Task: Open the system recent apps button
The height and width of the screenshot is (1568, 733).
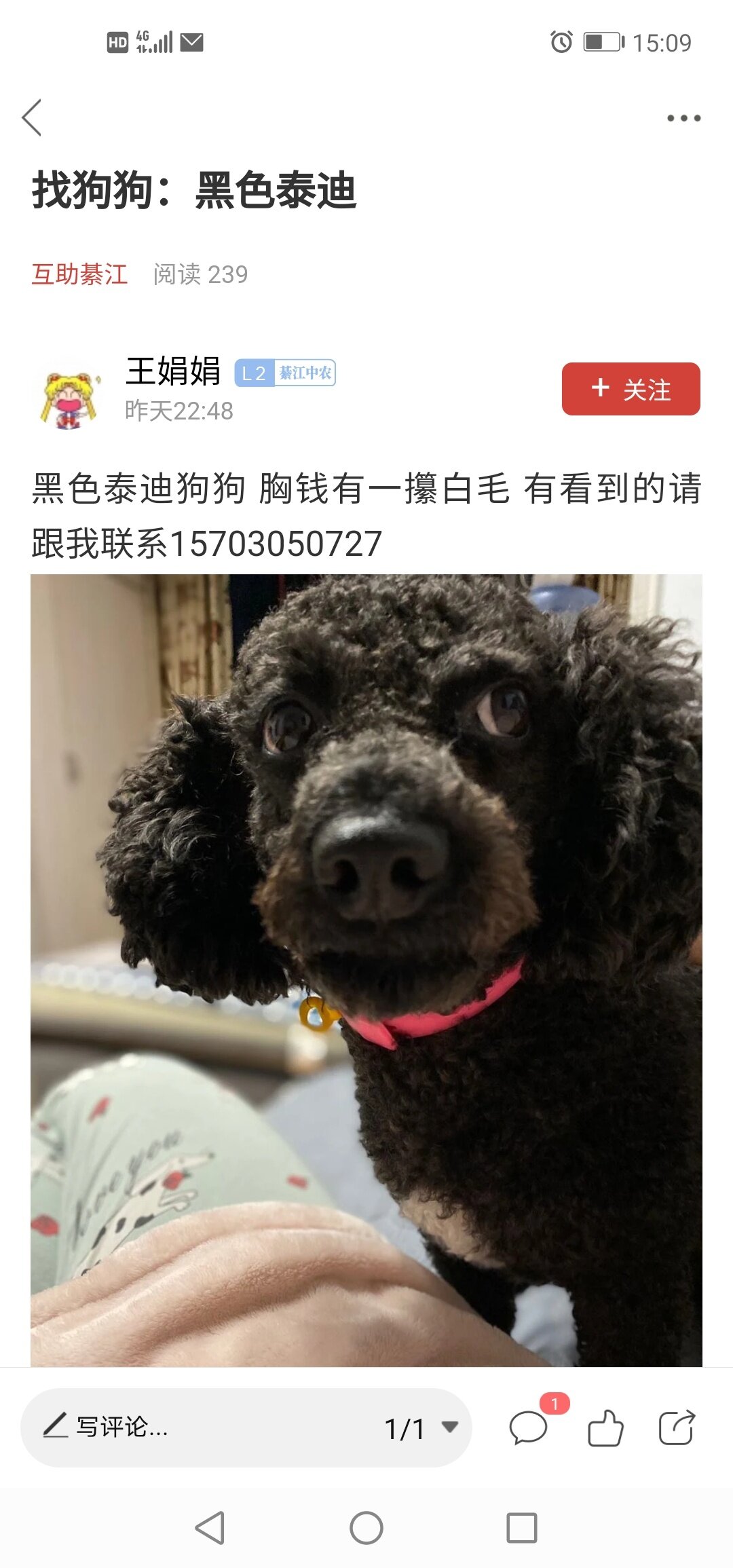Action: 522,1528
